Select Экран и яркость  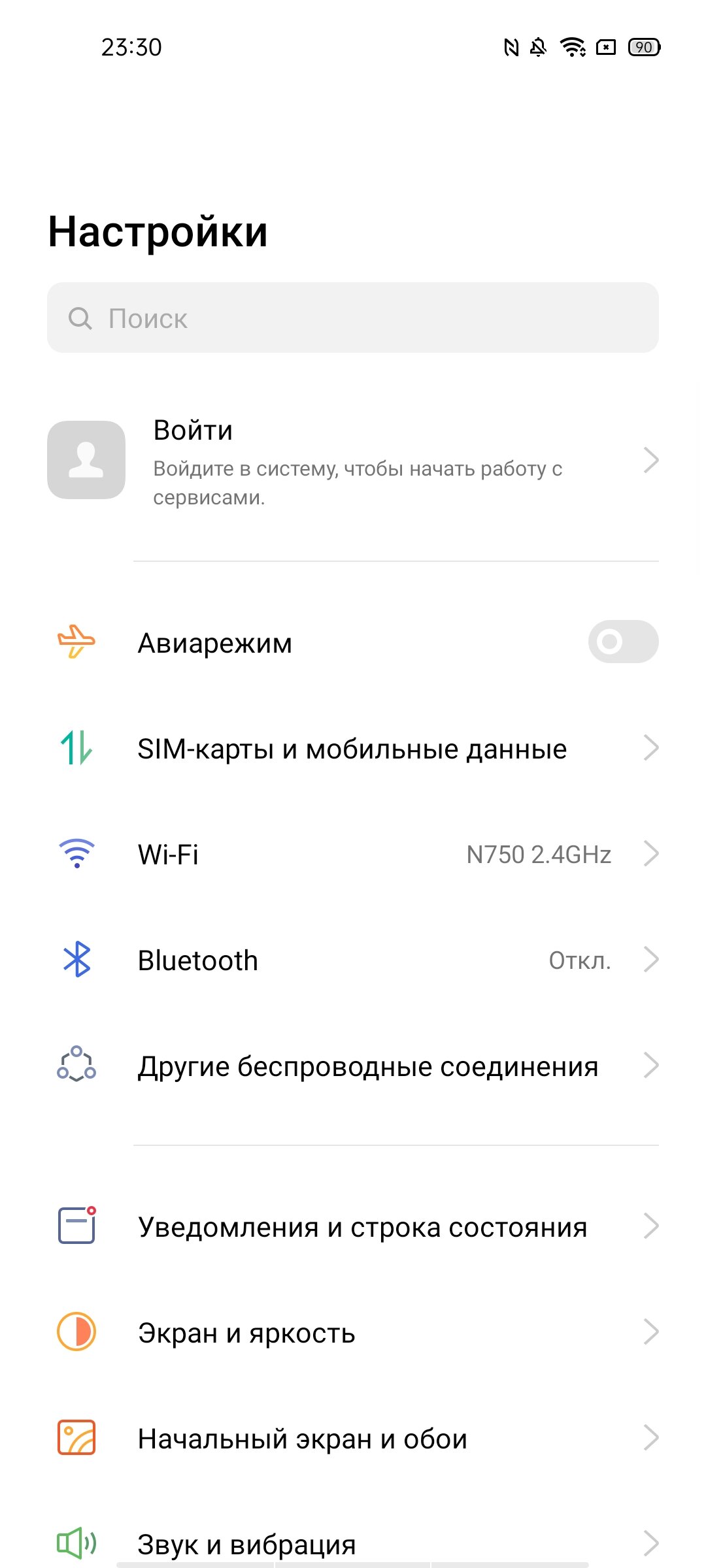[353, 1333]
